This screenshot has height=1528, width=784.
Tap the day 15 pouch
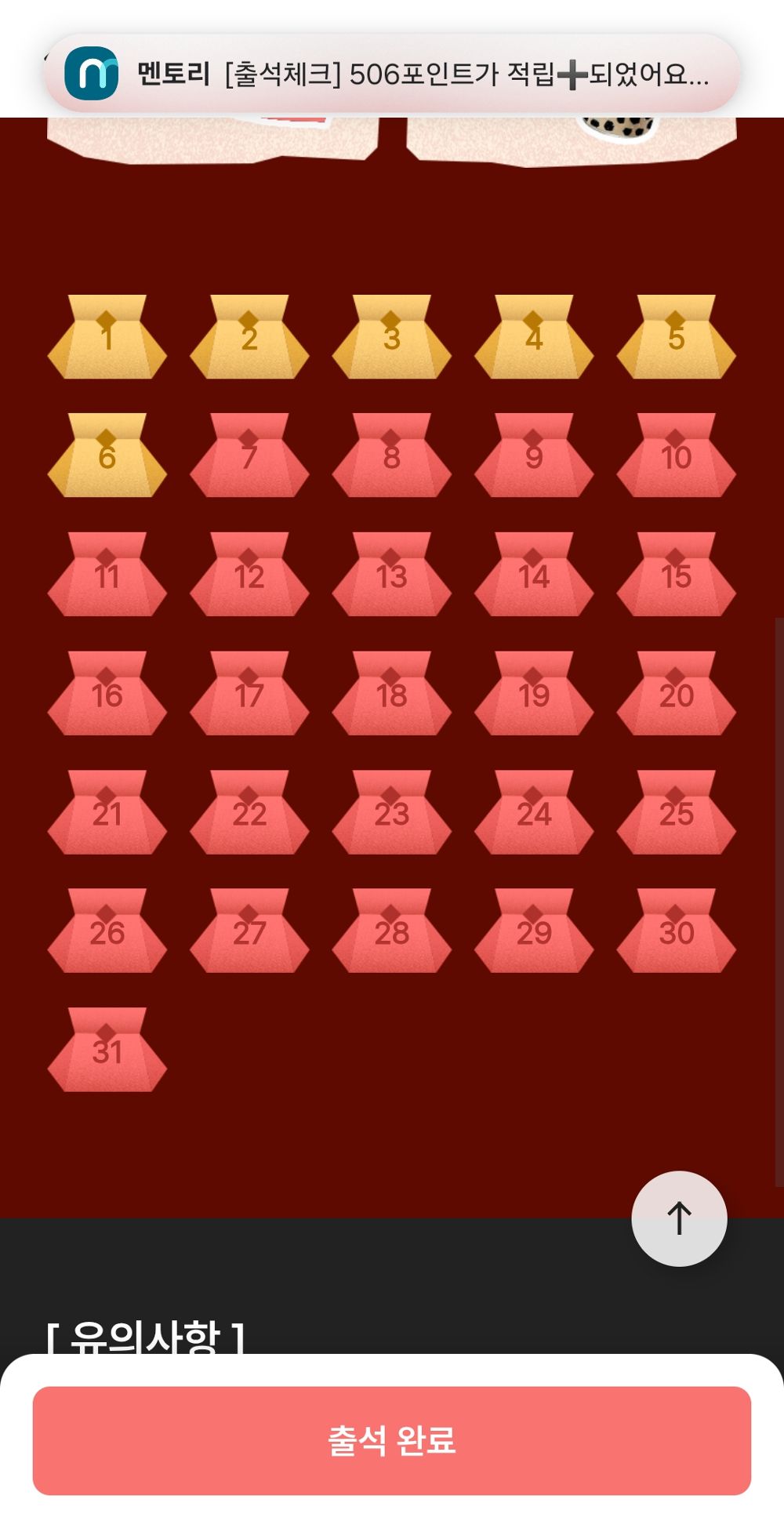point(676,576)
